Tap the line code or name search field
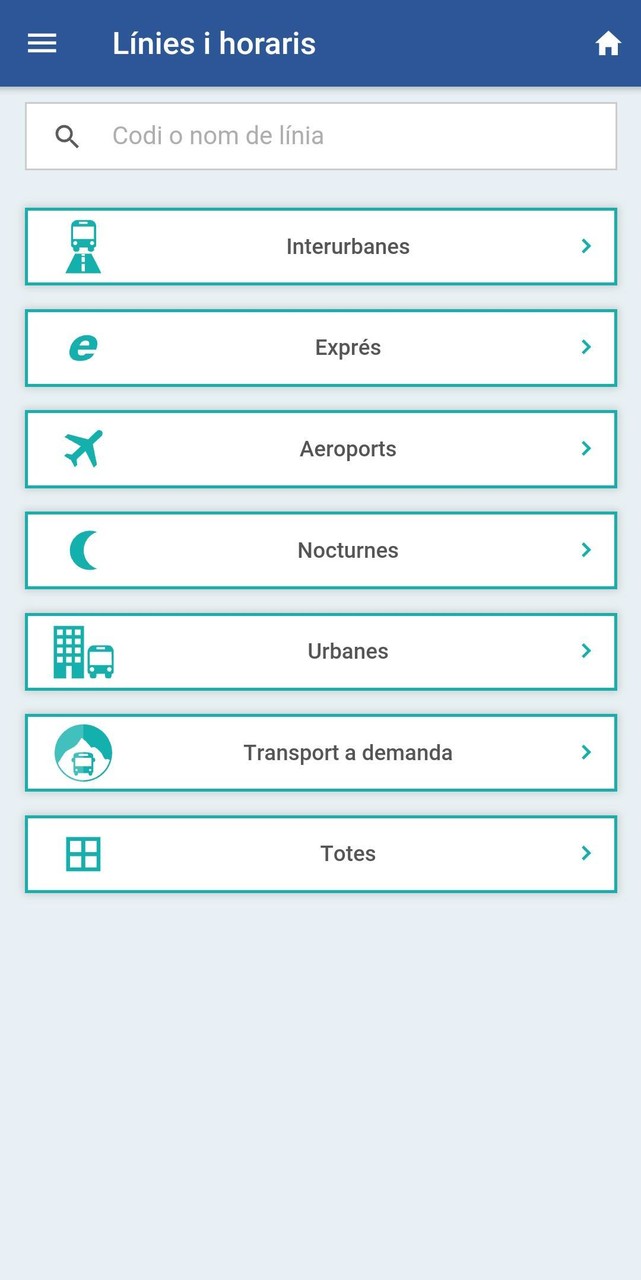Image resolution: width=641 pixels, height=1280 pixels. [x=320, y=136]
